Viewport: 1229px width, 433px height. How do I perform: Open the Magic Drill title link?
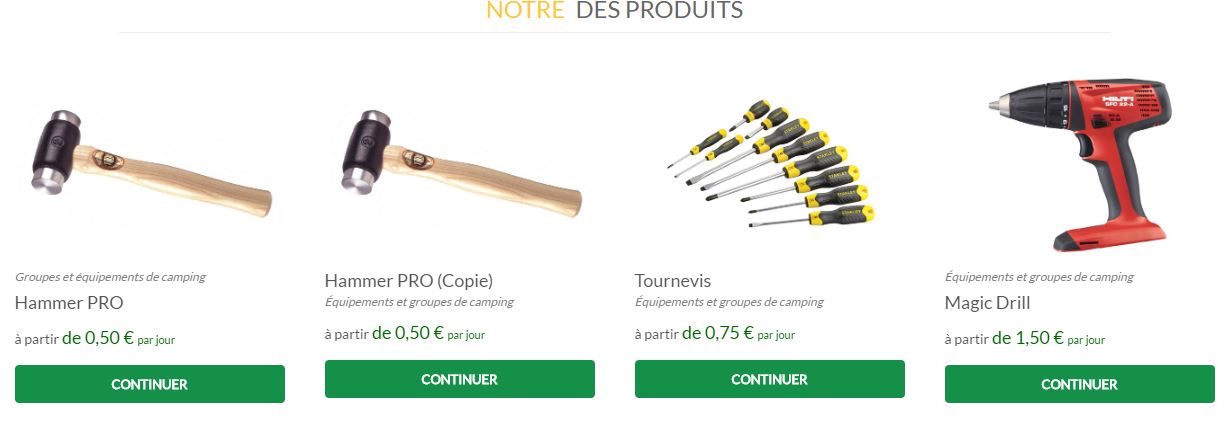point(987,303)
